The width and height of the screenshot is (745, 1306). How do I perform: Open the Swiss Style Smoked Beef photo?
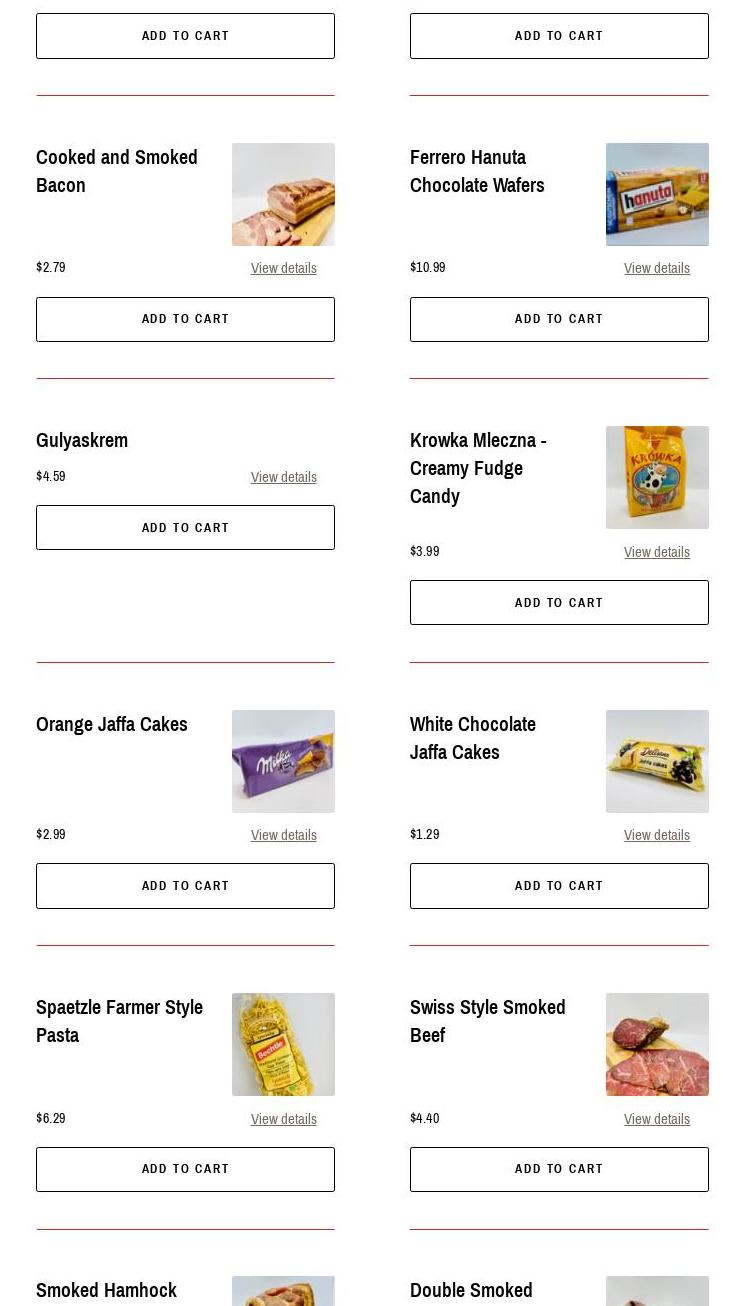[x=656, y=1044]
